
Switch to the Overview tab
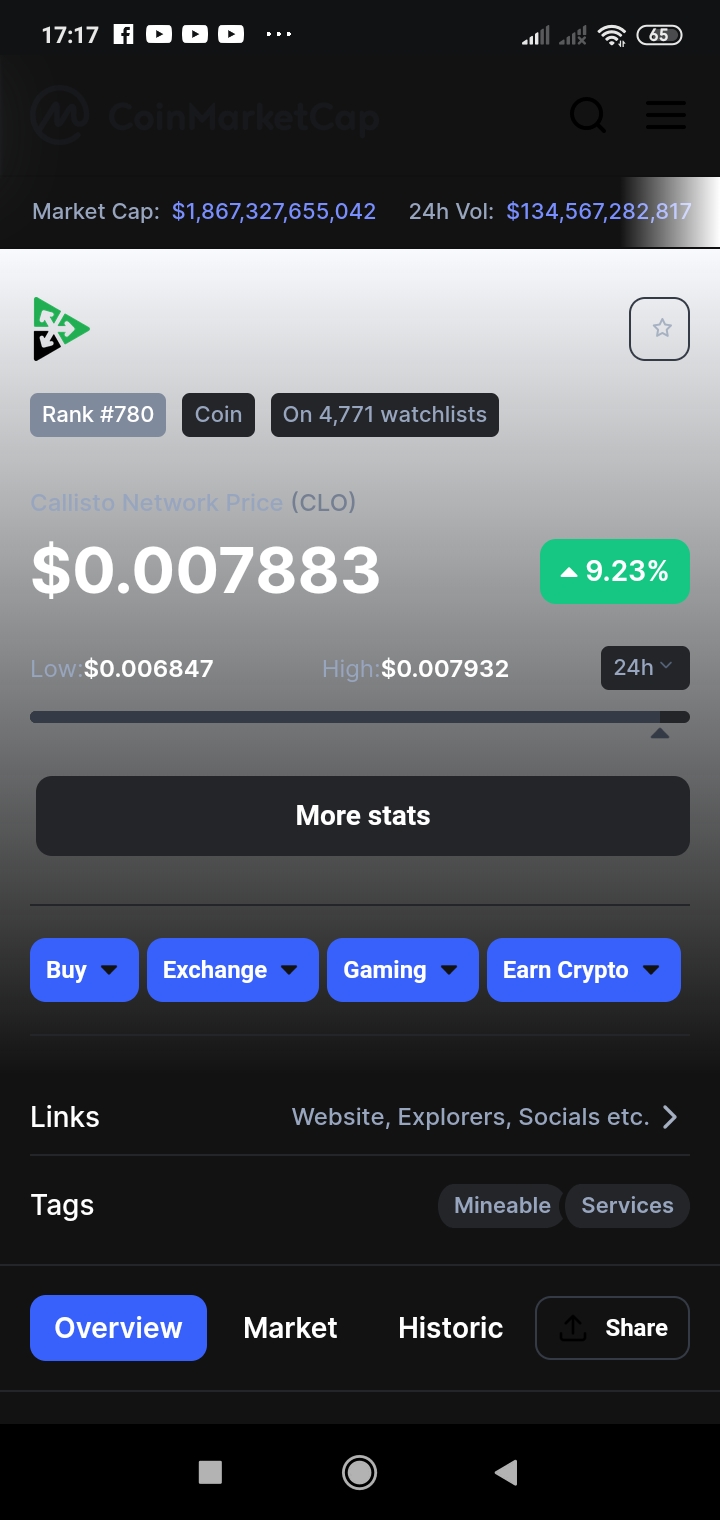[118, 1328]
